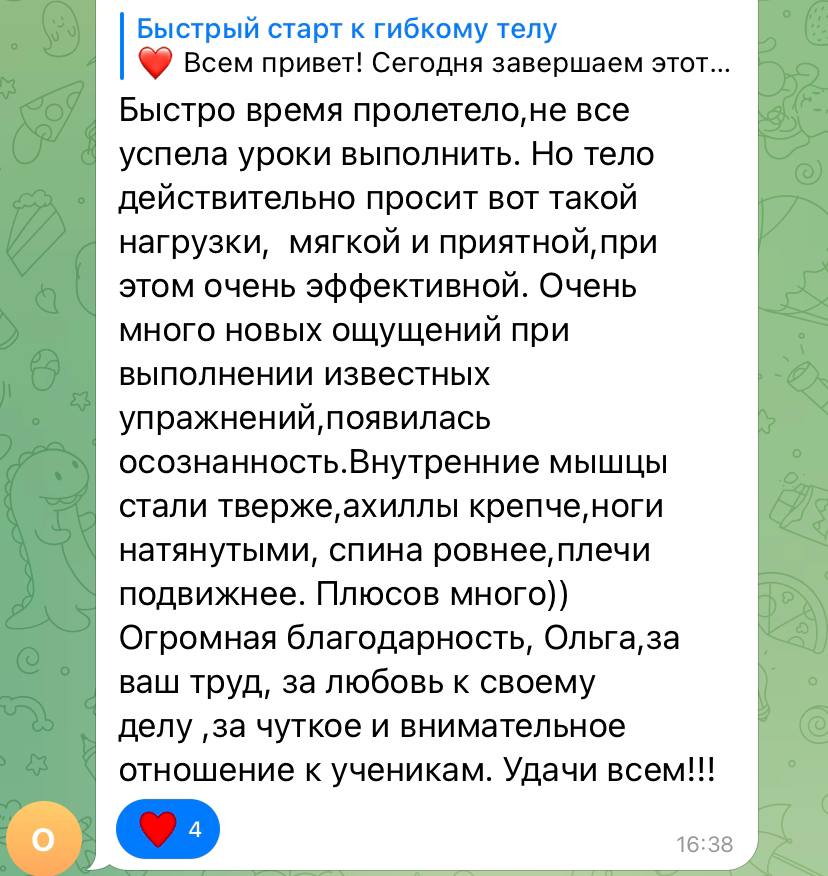Open the sender's orange "O" avatar
Viewport: 828px width, 876px height.
[x=43, y=839]
